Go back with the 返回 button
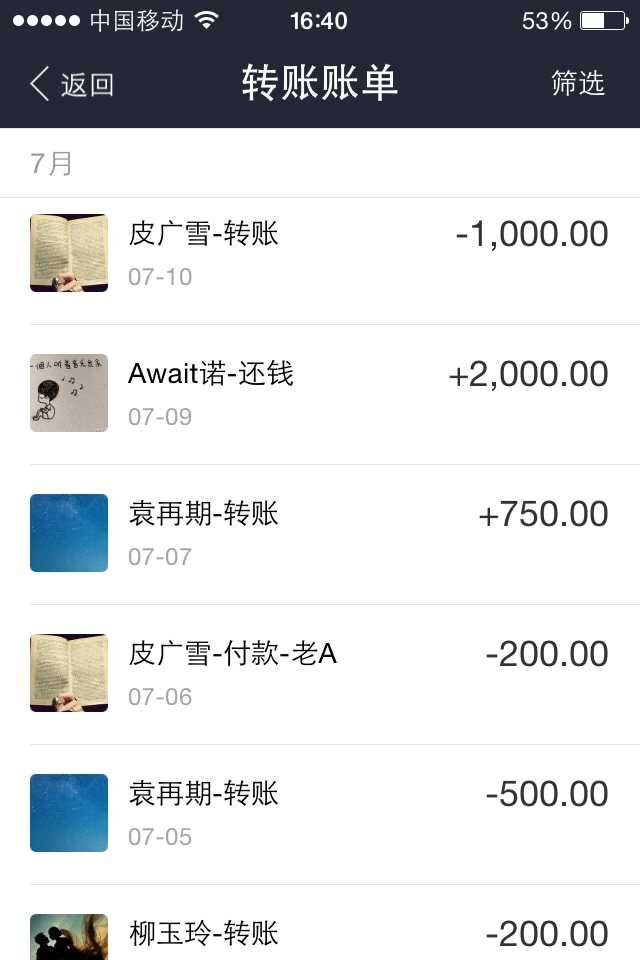This screenshot has height=960, width=640. click(71, 84)
